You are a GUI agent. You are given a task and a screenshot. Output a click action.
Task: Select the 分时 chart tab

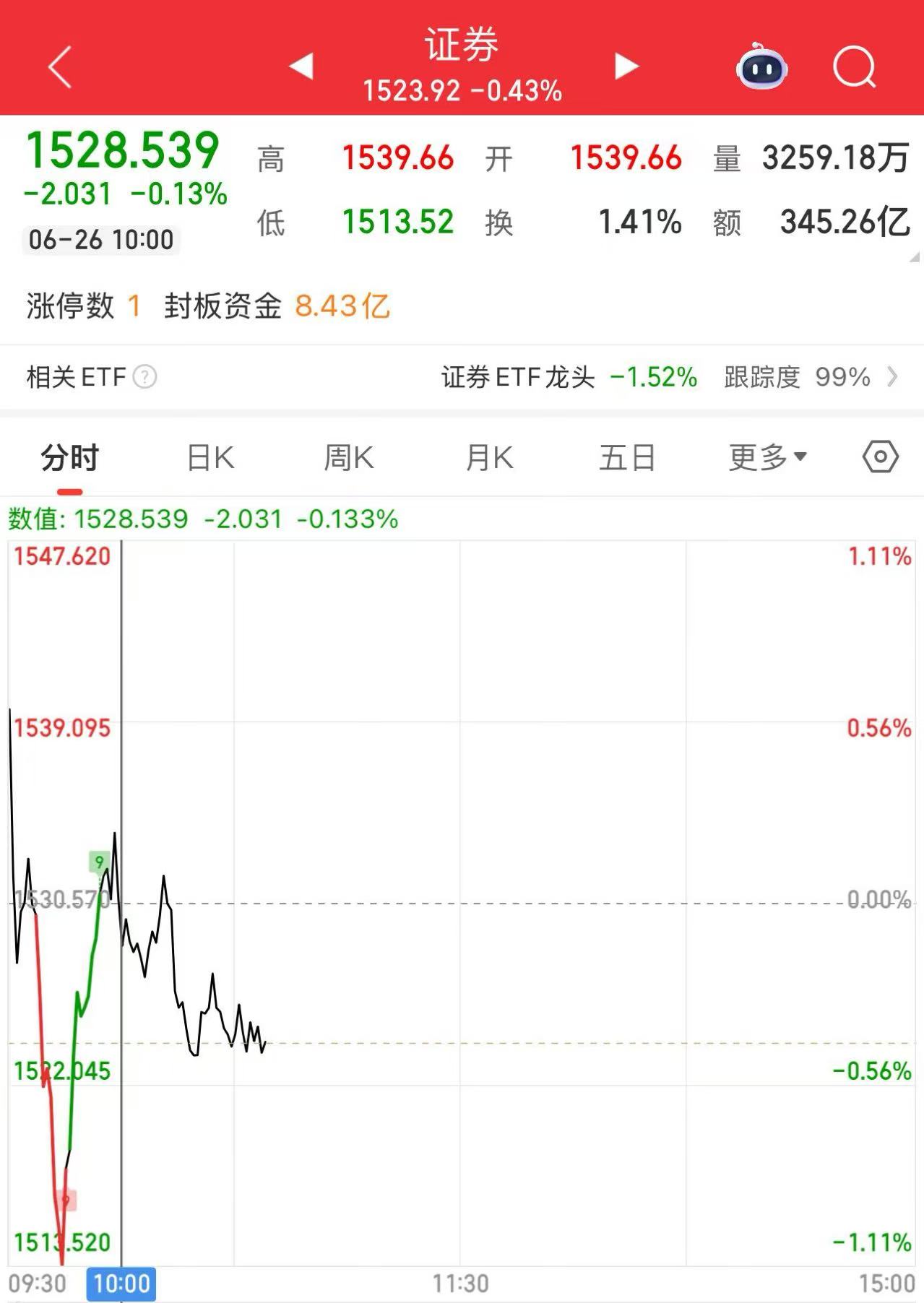69,458
